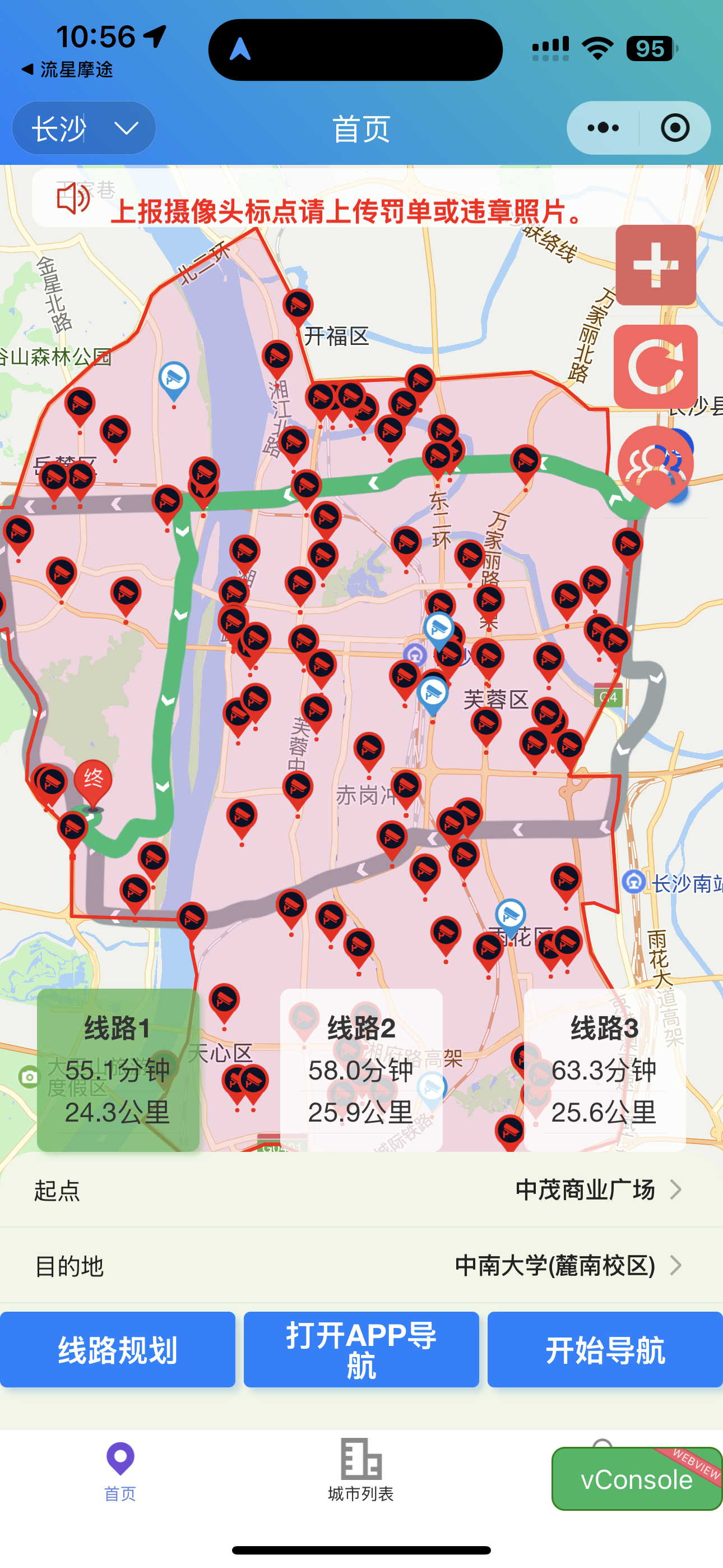Close the mini program via circle icon
Image resolution: width=723 pixels, height=1568 pixels.
coord(675,128)
